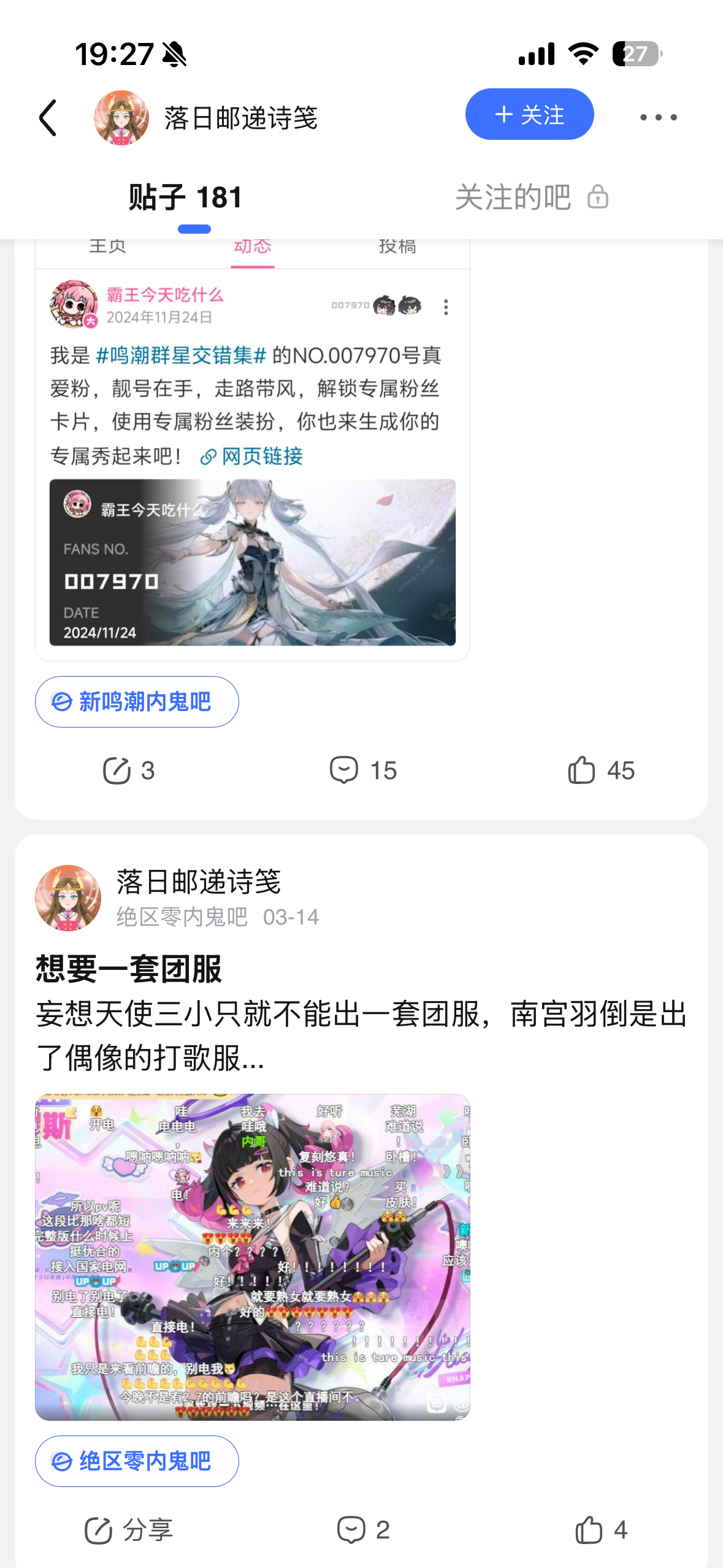723x1568 pixels.
Task: Open author avatar on the 03-14 post
Action: pos(68,898)
